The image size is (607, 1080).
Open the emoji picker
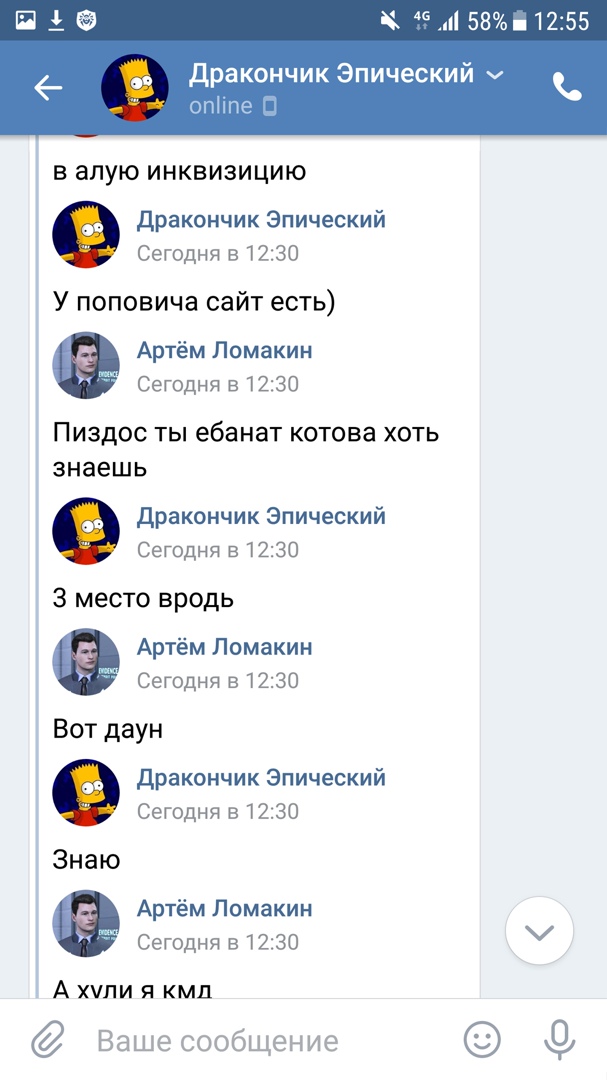click(482, 1041)
